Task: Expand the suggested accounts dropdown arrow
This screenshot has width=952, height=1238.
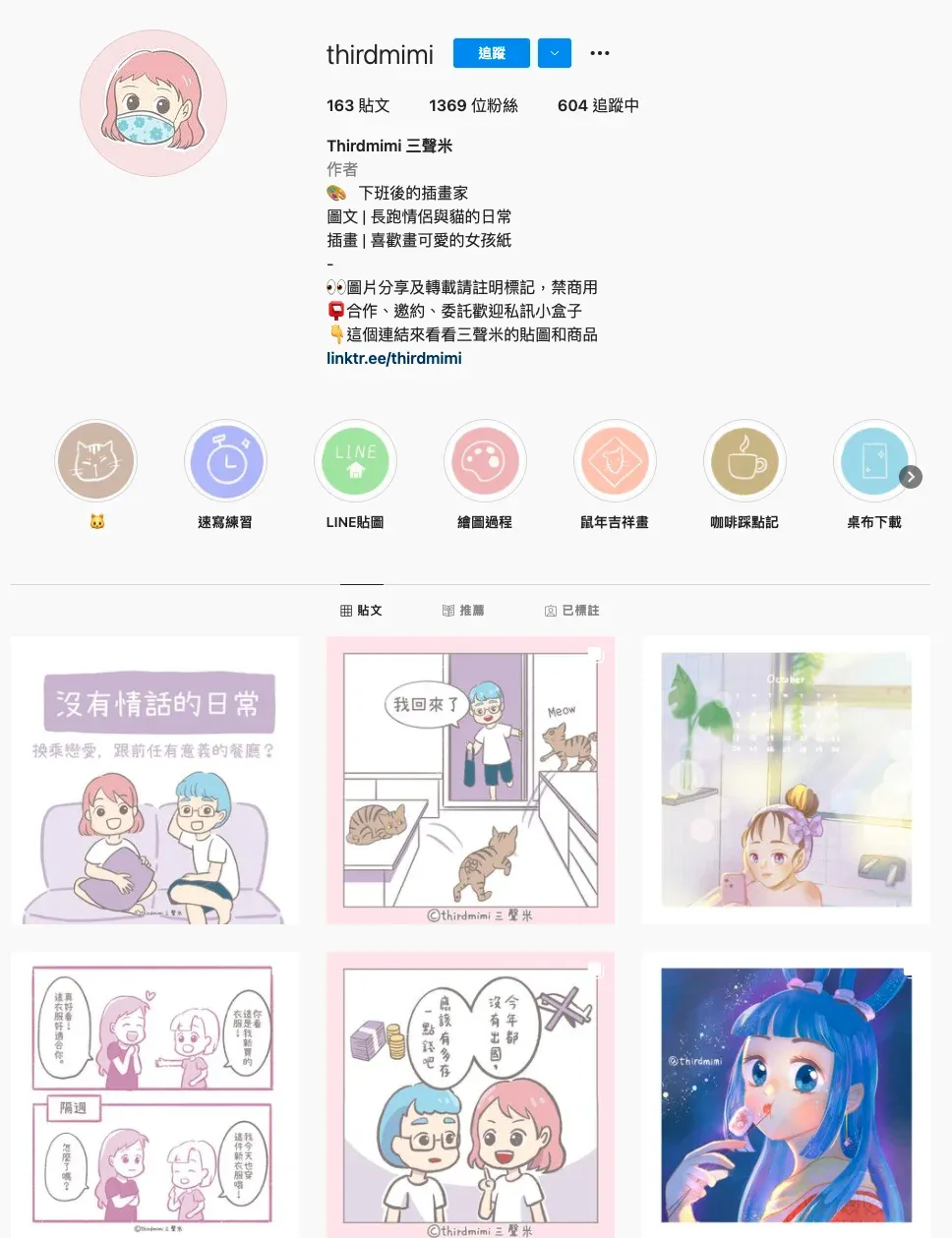Action: click(555, 53)
